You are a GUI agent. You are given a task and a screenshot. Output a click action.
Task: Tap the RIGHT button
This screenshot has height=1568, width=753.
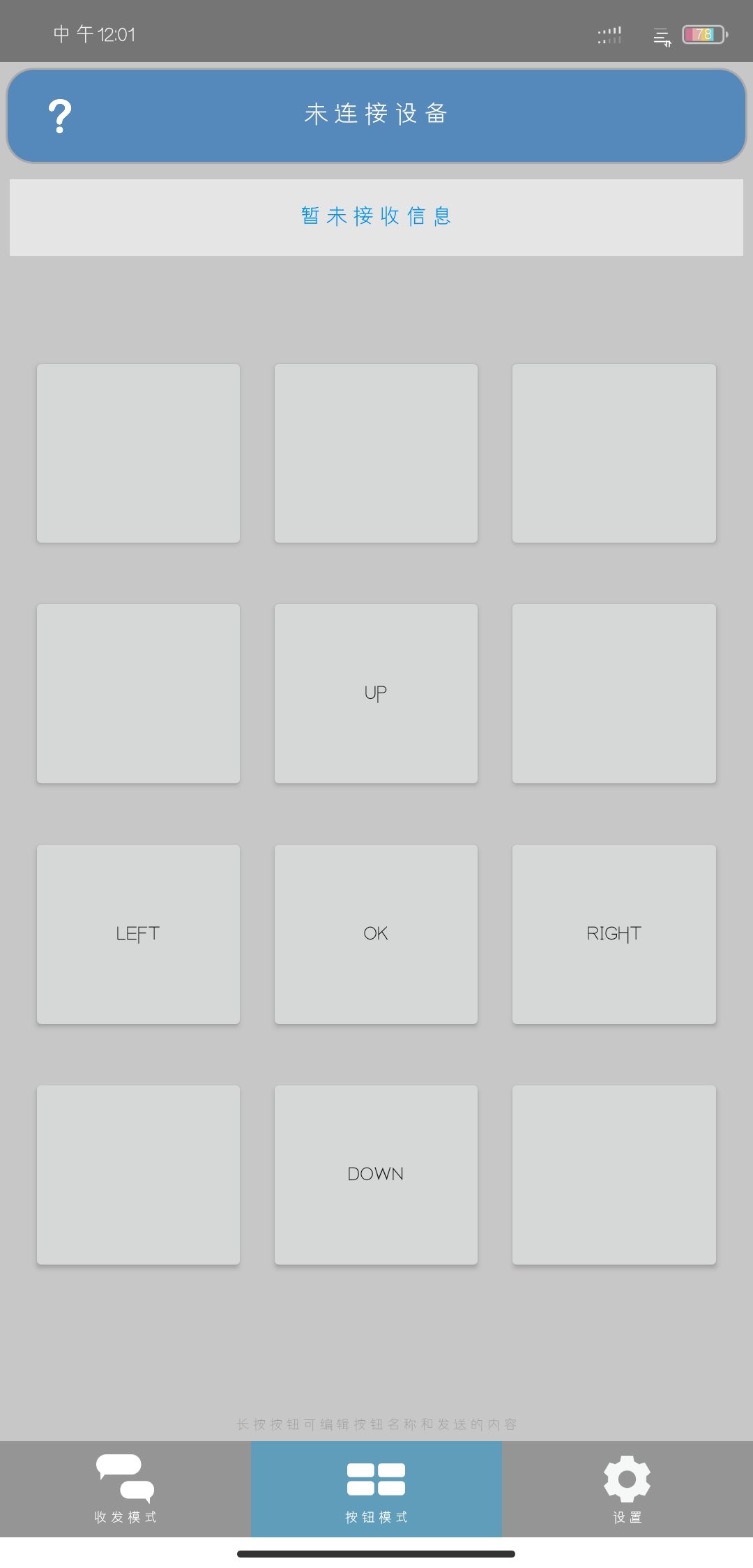[614, 934]
